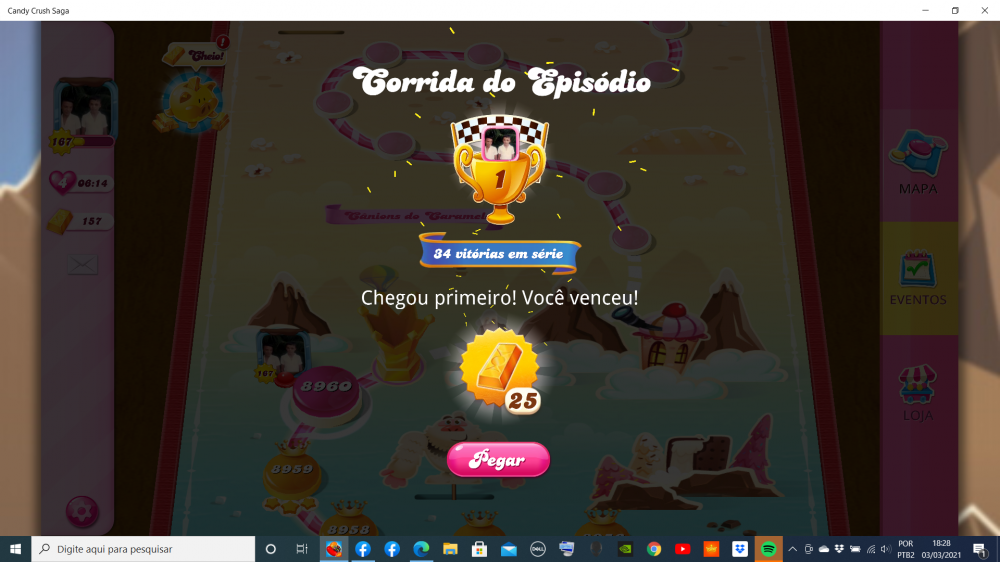Launch Microsoft Edge from the taskbar
This screenshot has height=562, width=1000.
pyautogui.click(x=421, y=549)
